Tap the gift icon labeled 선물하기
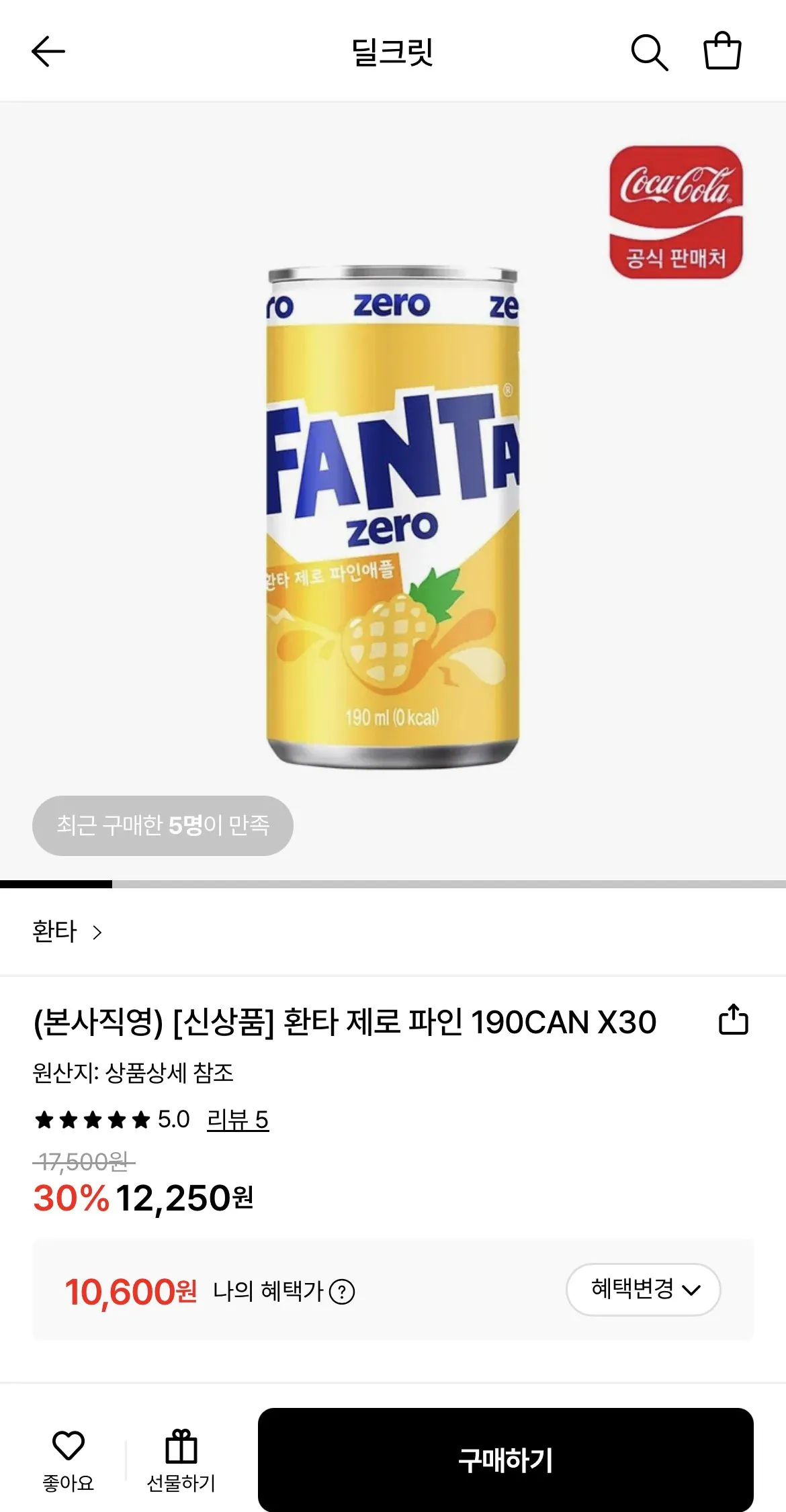Image resolution: width=786 pixels, height=1512 pixels. tap(180, 1458)
